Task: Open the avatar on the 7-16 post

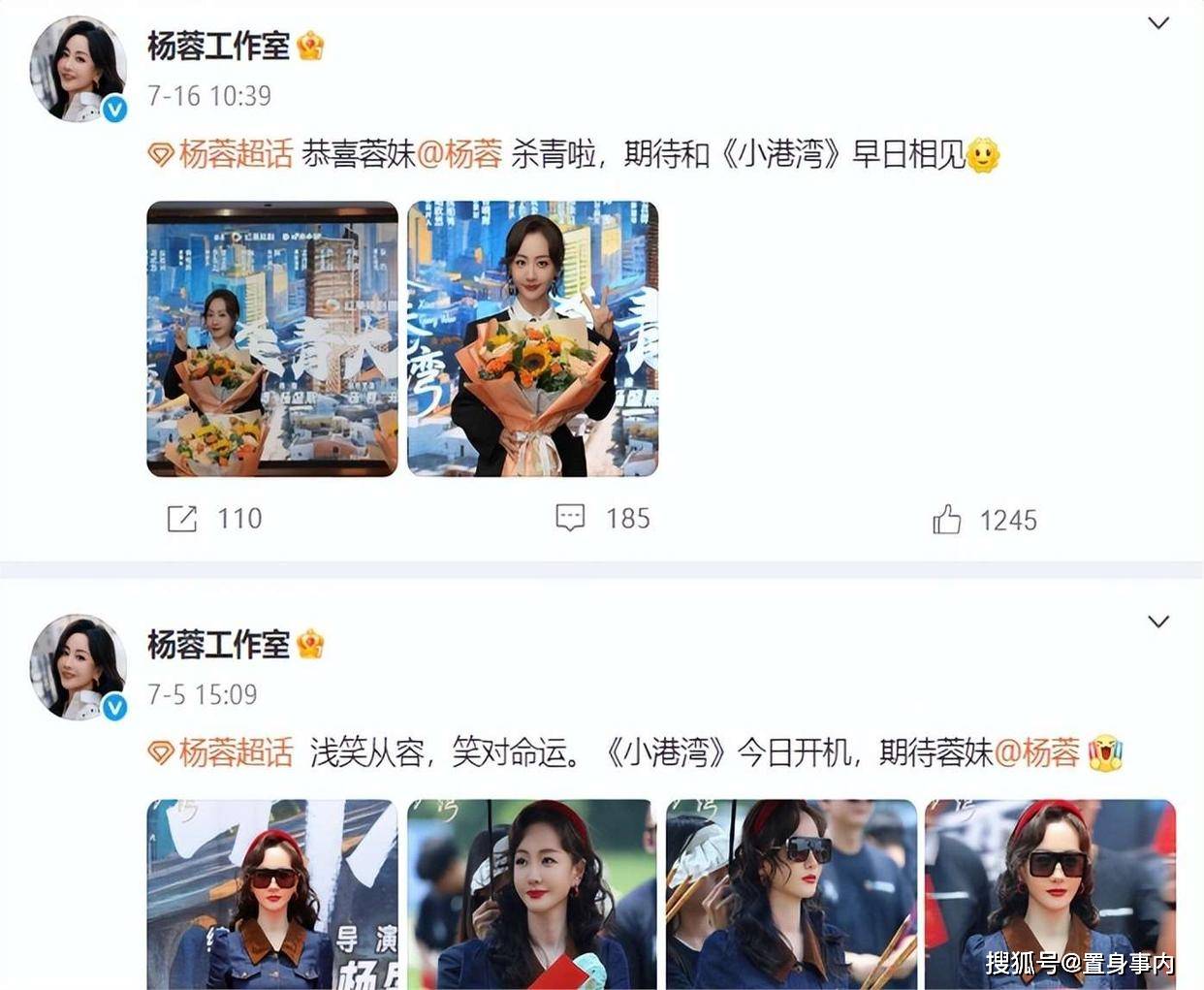Action: tap(79, 70)
